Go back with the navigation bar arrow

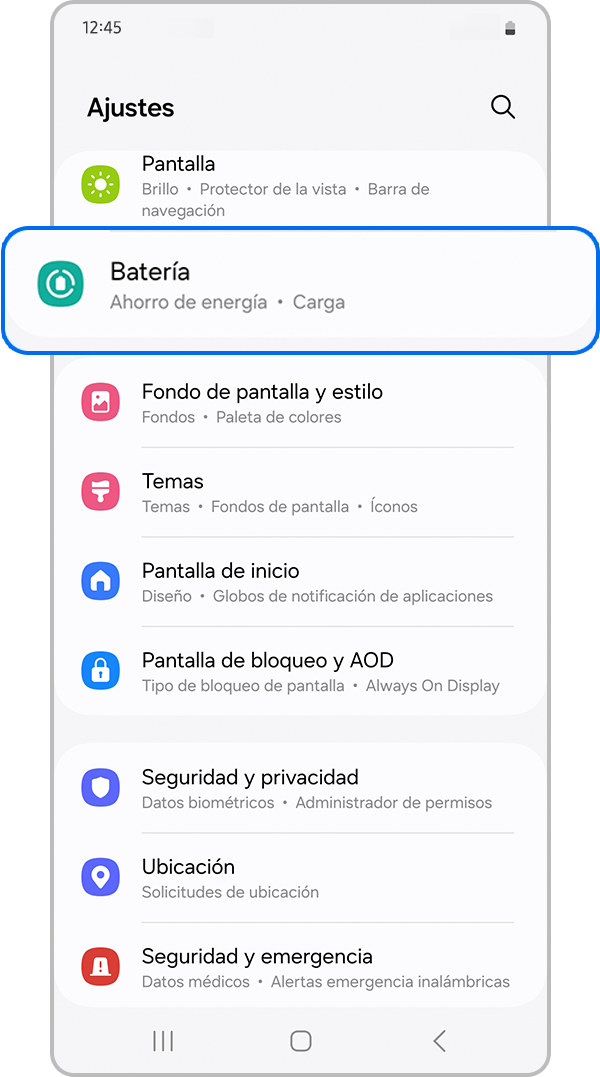coord(439,1041)
